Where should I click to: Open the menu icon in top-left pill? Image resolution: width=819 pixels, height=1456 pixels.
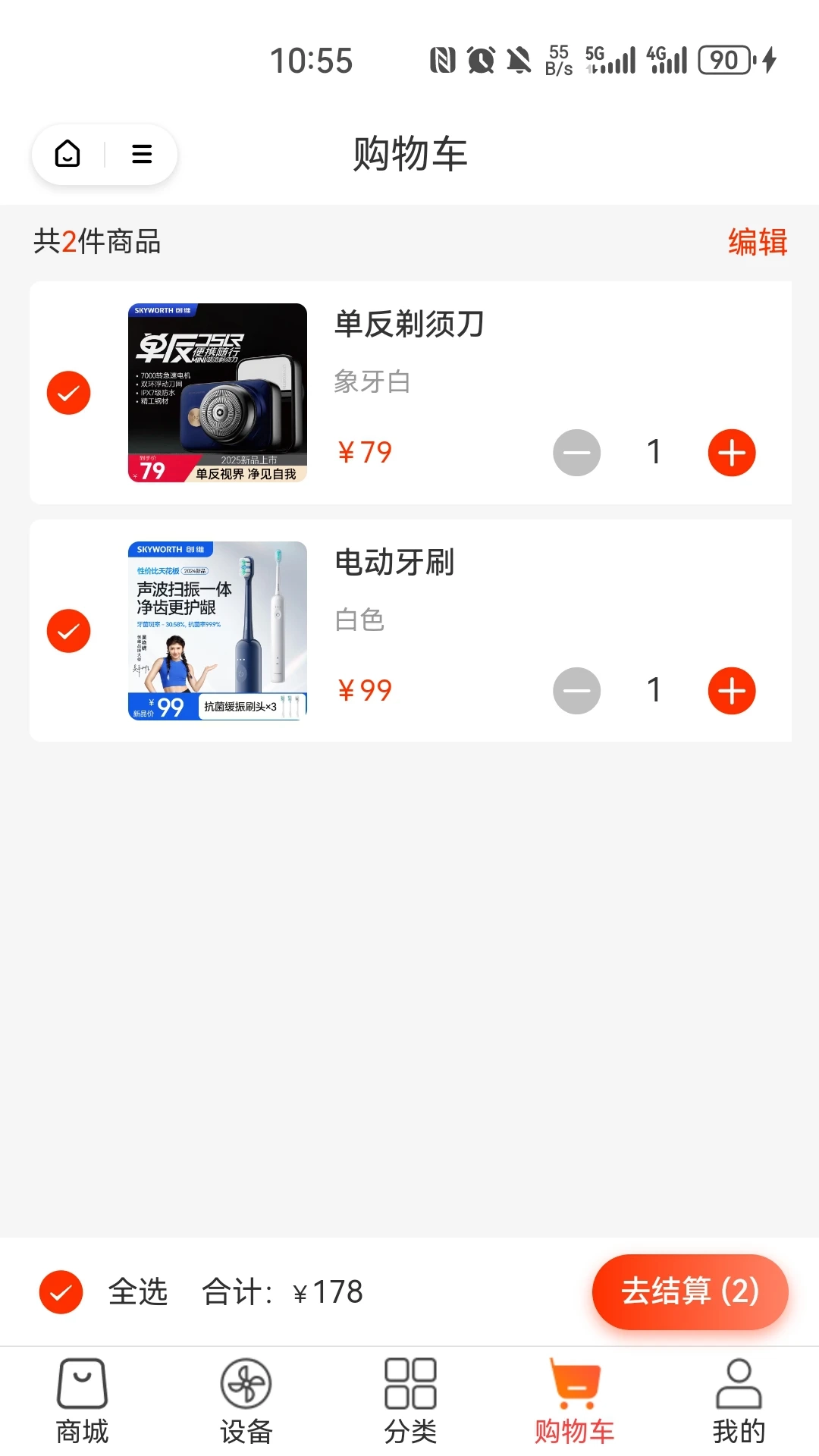click(140, 154)
